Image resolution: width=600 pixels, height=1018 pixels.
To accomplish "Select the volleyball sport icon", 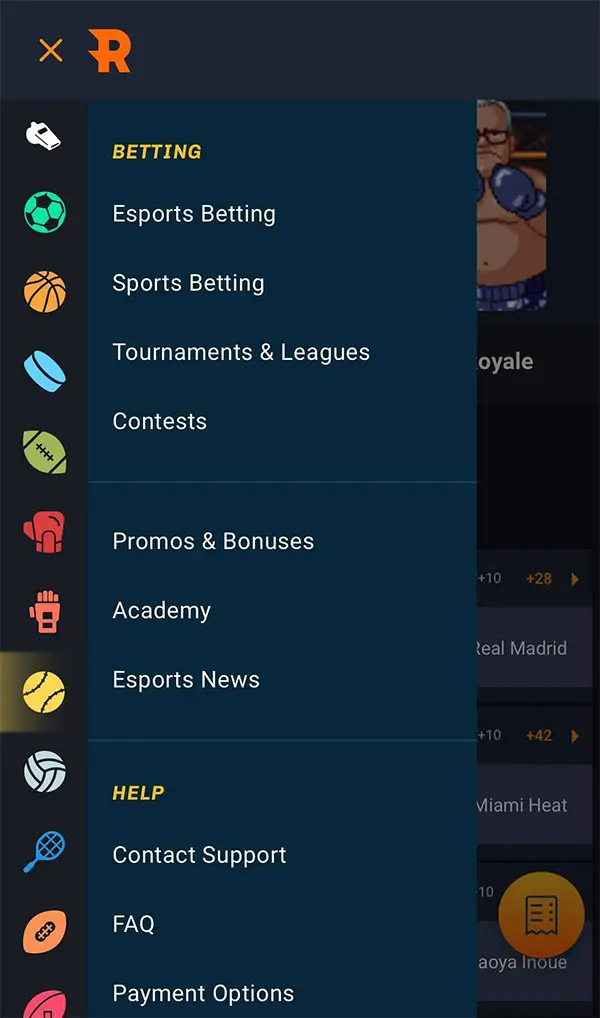I will 44,772.
